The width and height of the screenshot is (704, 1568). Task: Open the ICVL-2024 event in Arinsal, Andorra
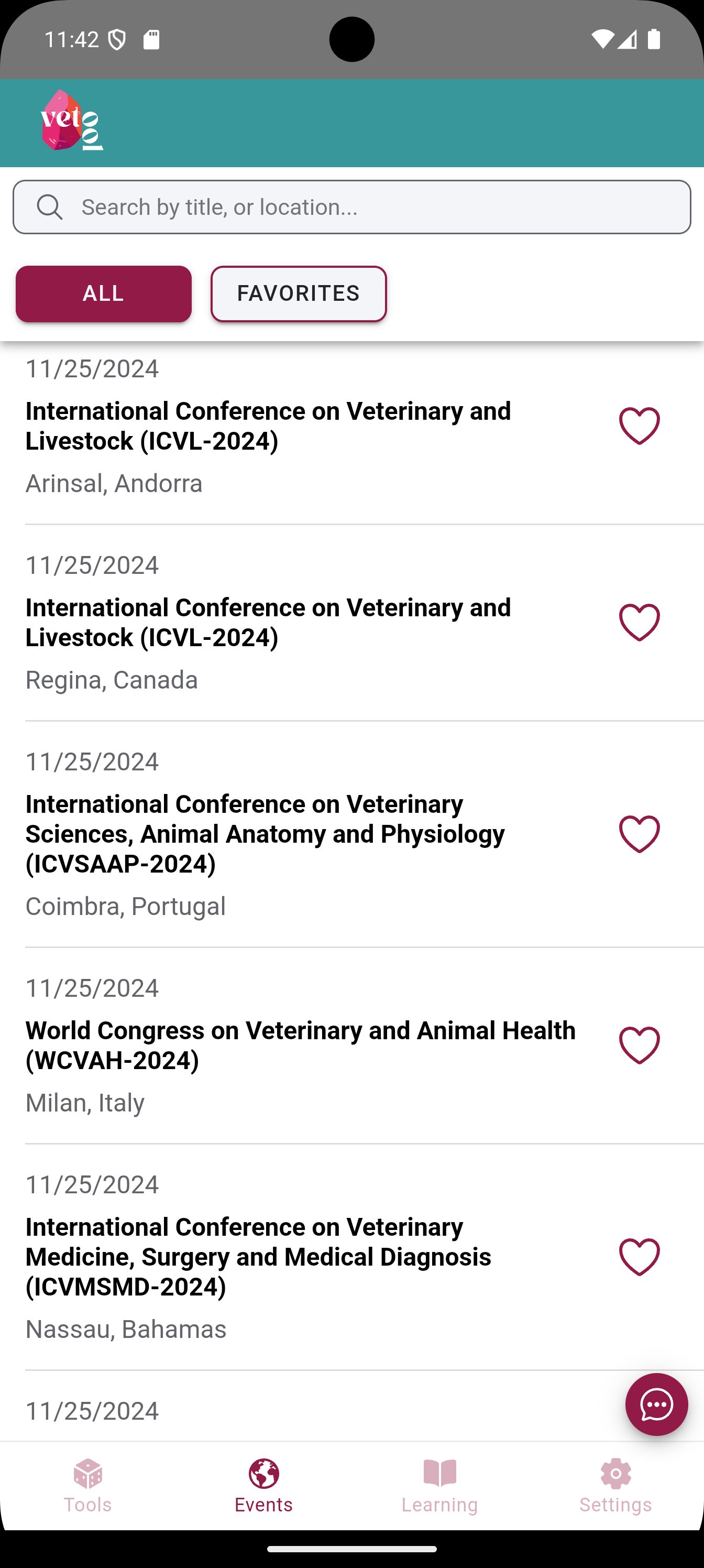point(268,426)
